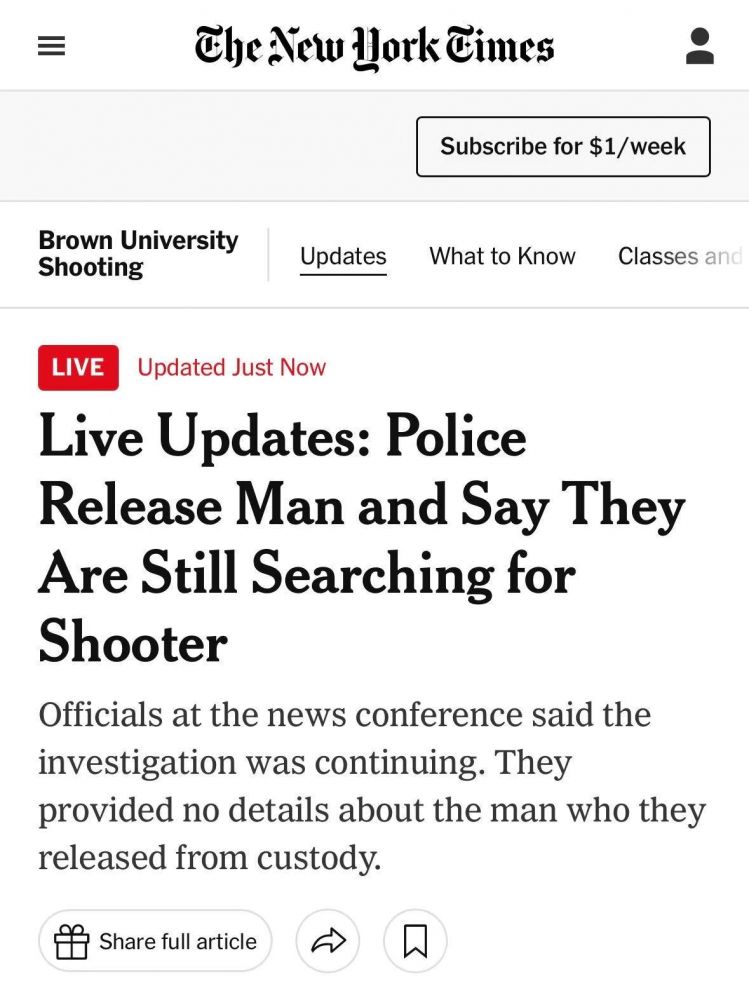This screenshot has height=1000, width=749.
Task: Open the Classes tab
Action: point(678,256)
